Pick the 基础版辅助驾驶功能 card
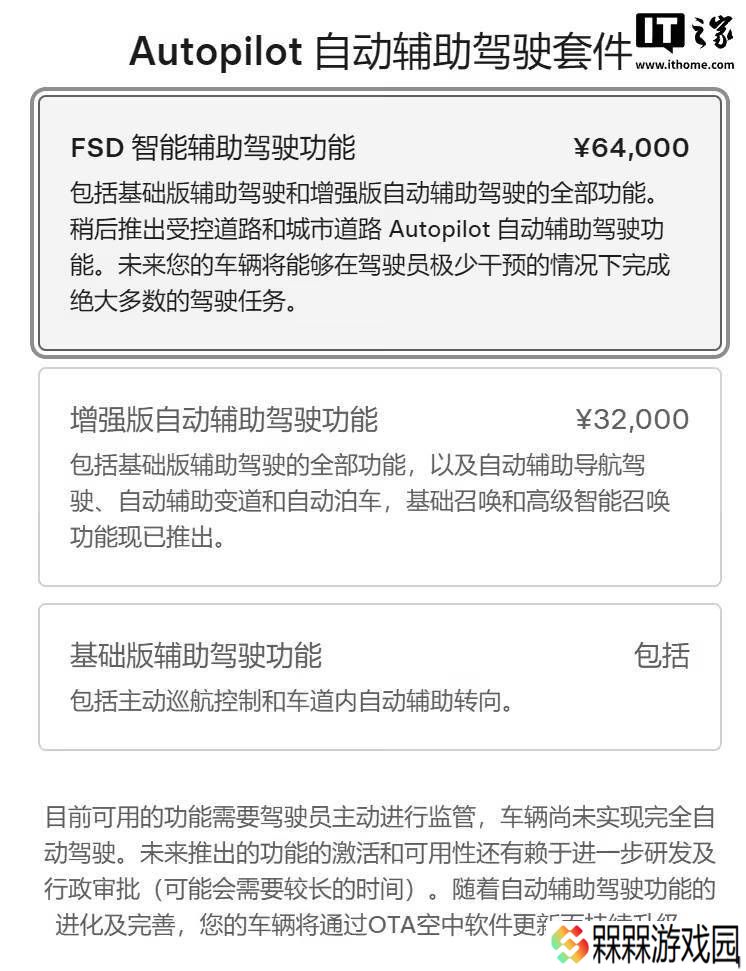Image resolution: width=746 pixels, height=971 pixels. pyautogui.click(x=379, y=677)
